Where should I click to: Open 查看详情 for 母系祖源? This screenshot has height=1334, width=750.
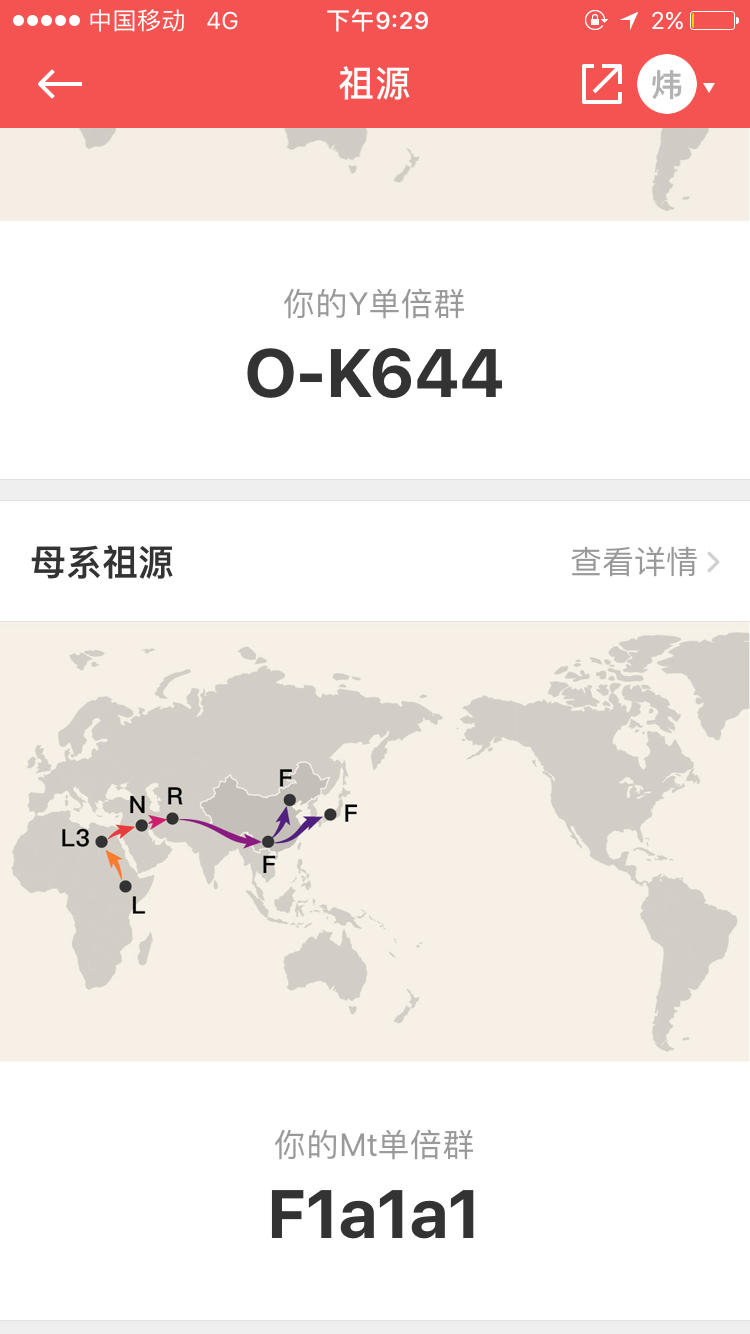[644, 562]
